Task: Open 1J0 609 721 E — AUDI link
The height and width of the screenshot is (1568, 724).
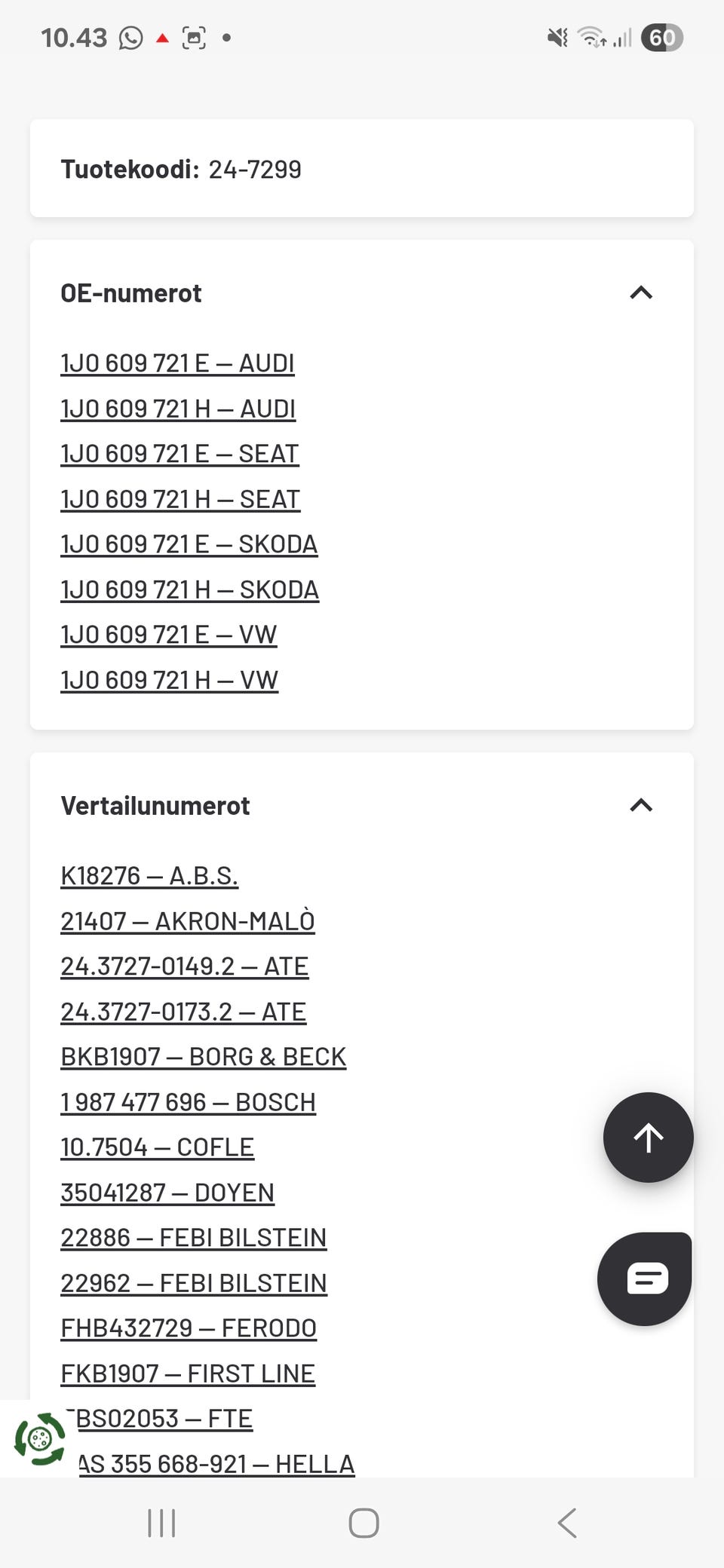Action: (177, 363)
